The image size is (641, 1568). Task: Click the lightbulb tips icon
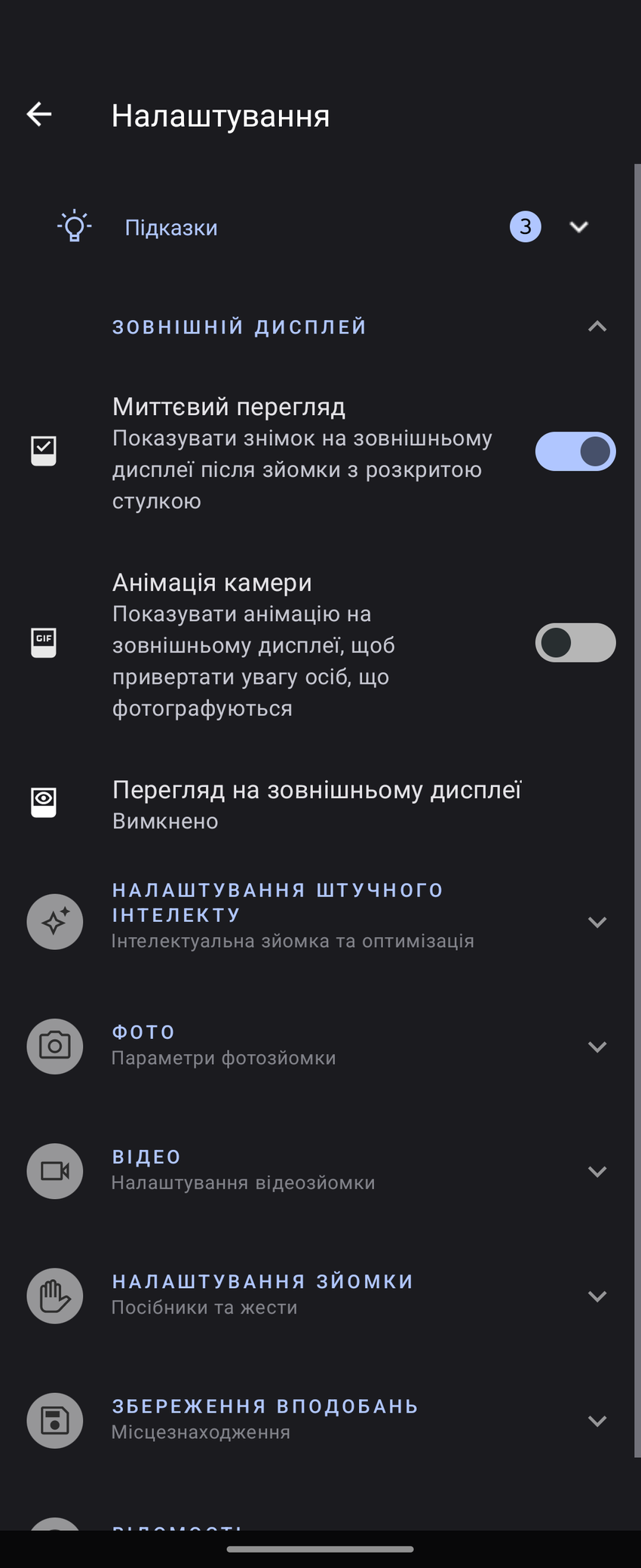click(73, 226)
